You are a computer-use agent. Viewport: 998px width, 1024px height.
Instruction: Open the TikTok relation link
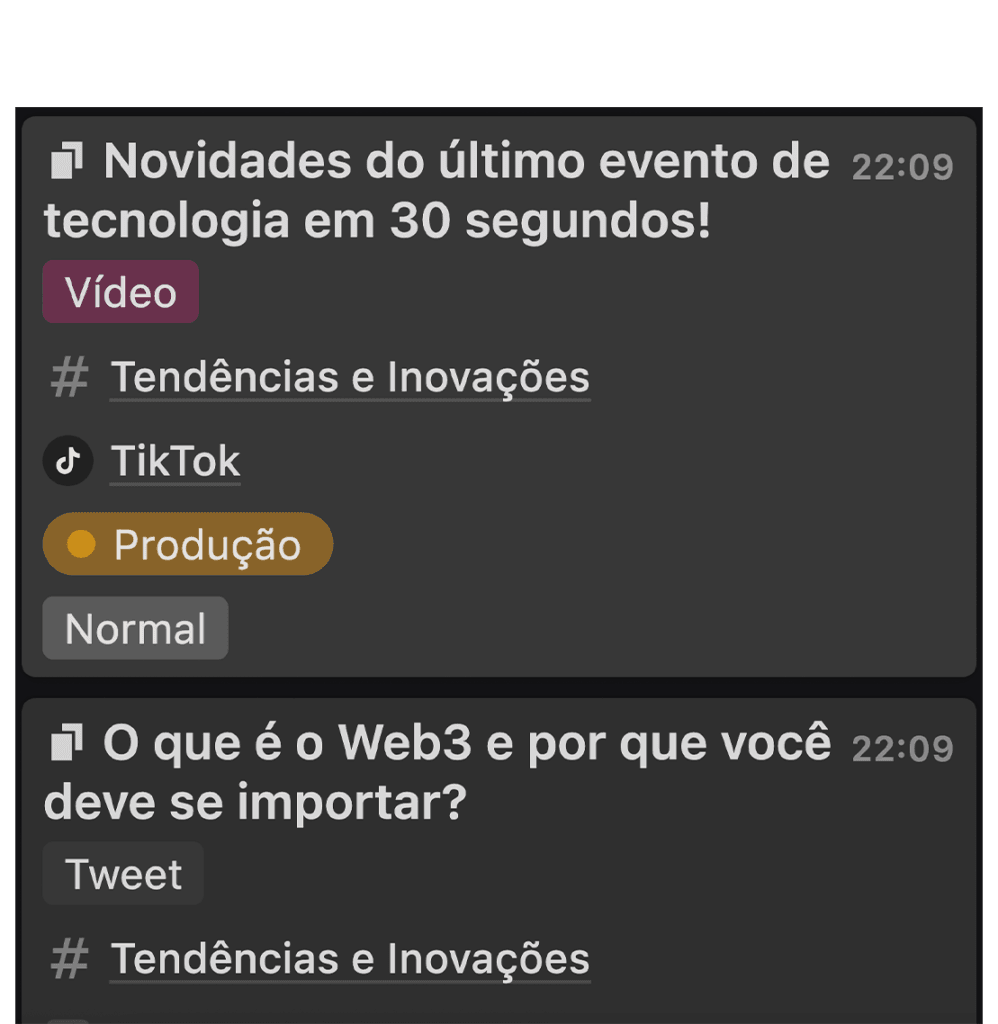click(175, 462)
